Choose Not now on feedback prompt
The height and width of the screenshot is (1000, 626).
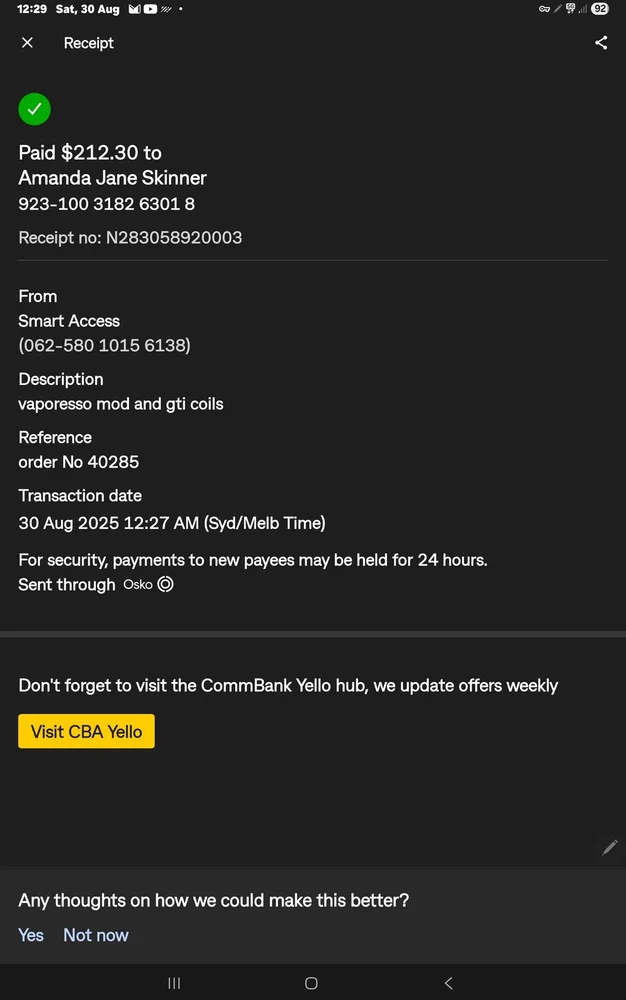click(x=96, y=935)
